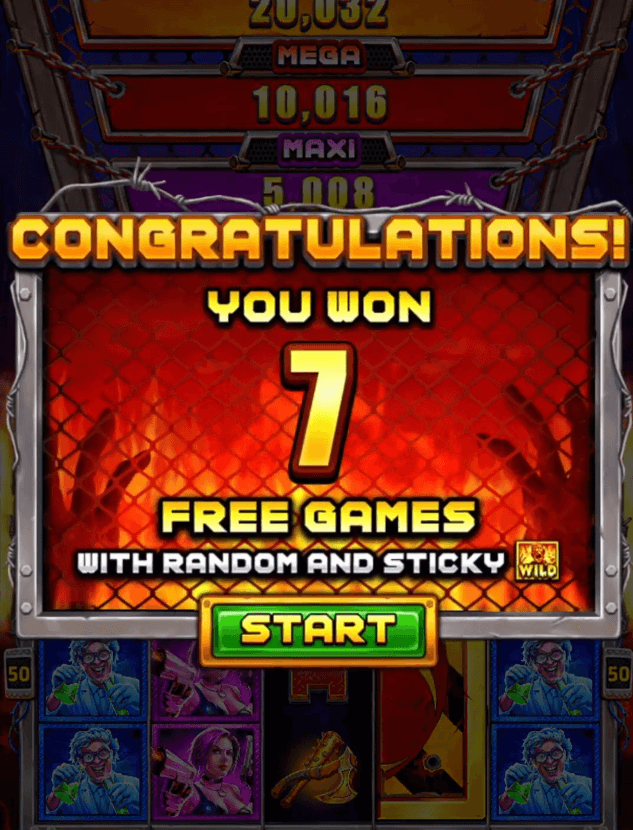Screen dimensions: 633x830
Task: Tap START to begin the free games
Action: tap(318, 630)
